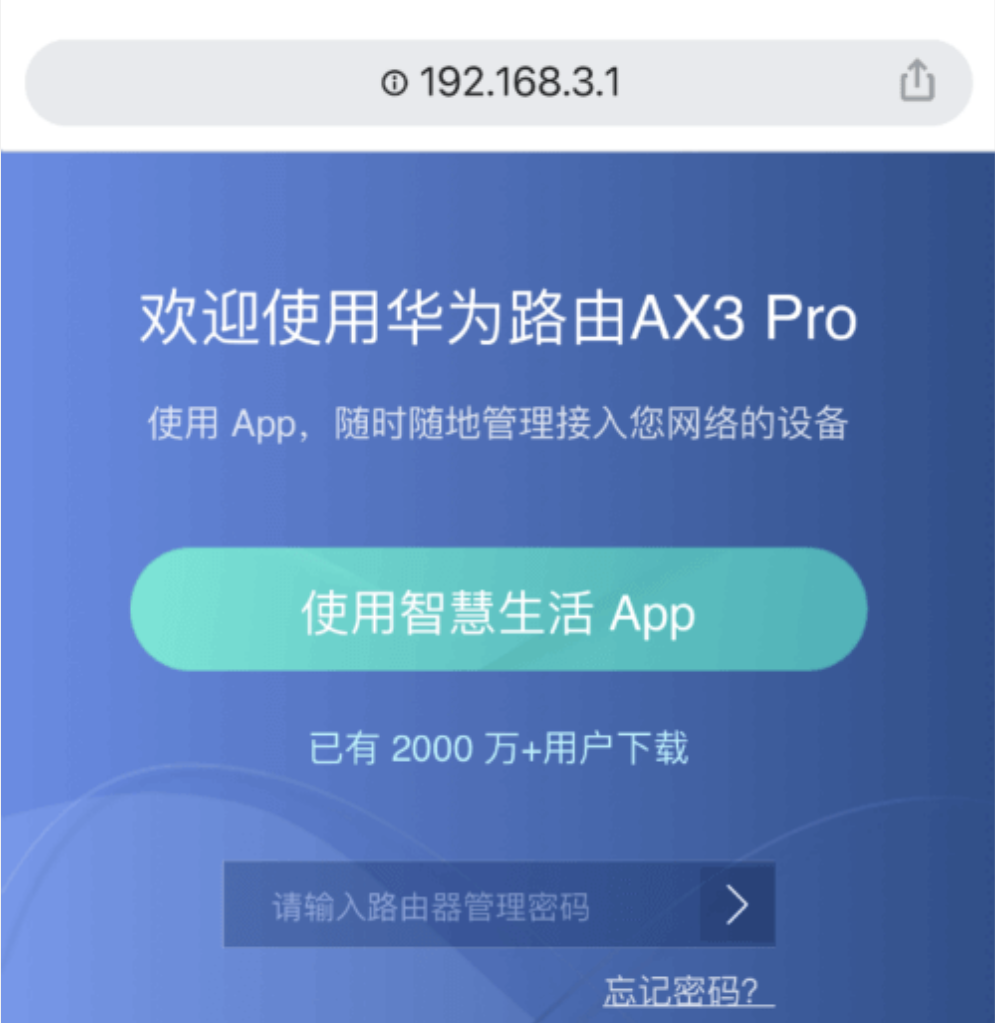Open the 192.168.3.1 address bar
This screenshot has width=995, height=1023.
pyautogui.click(x=500, y=82)
